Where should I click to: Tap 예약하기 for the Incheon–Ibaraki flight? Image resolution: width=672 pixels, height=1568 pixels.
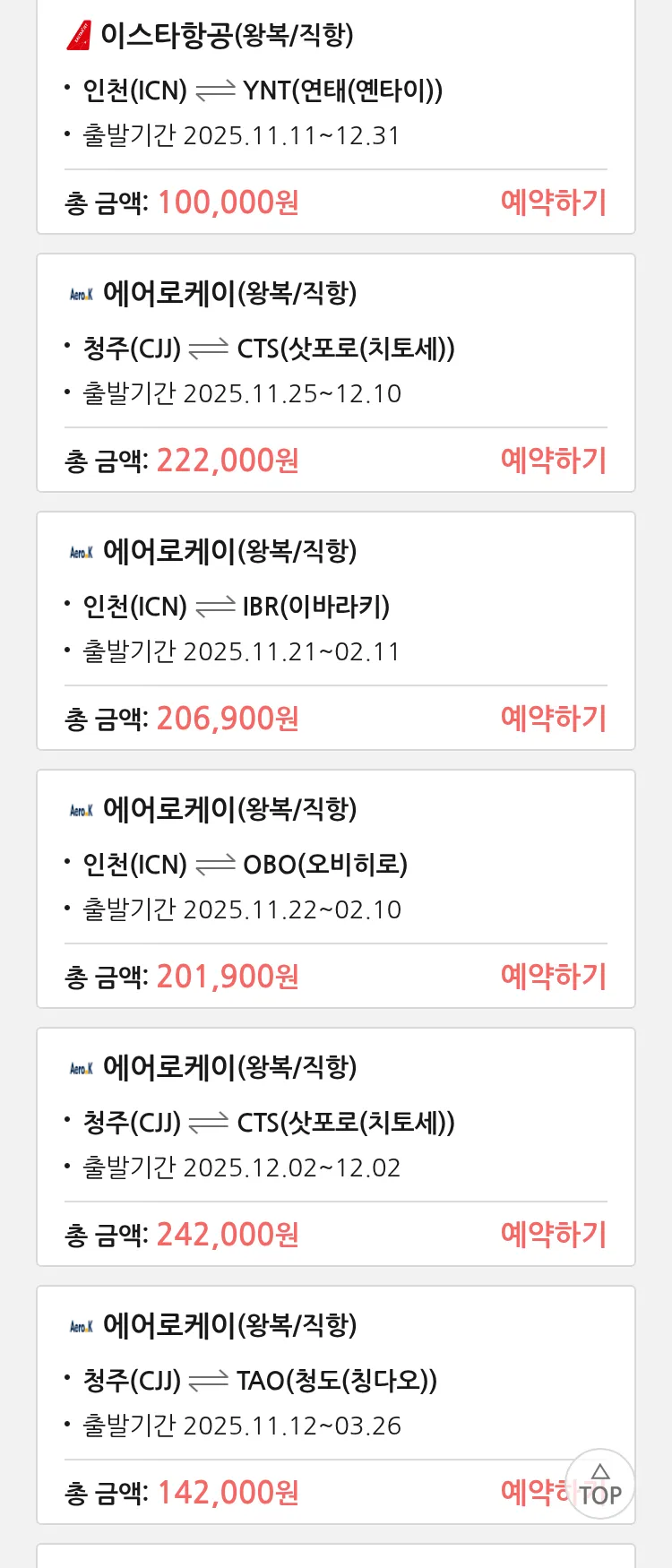[x=553, y=719]
